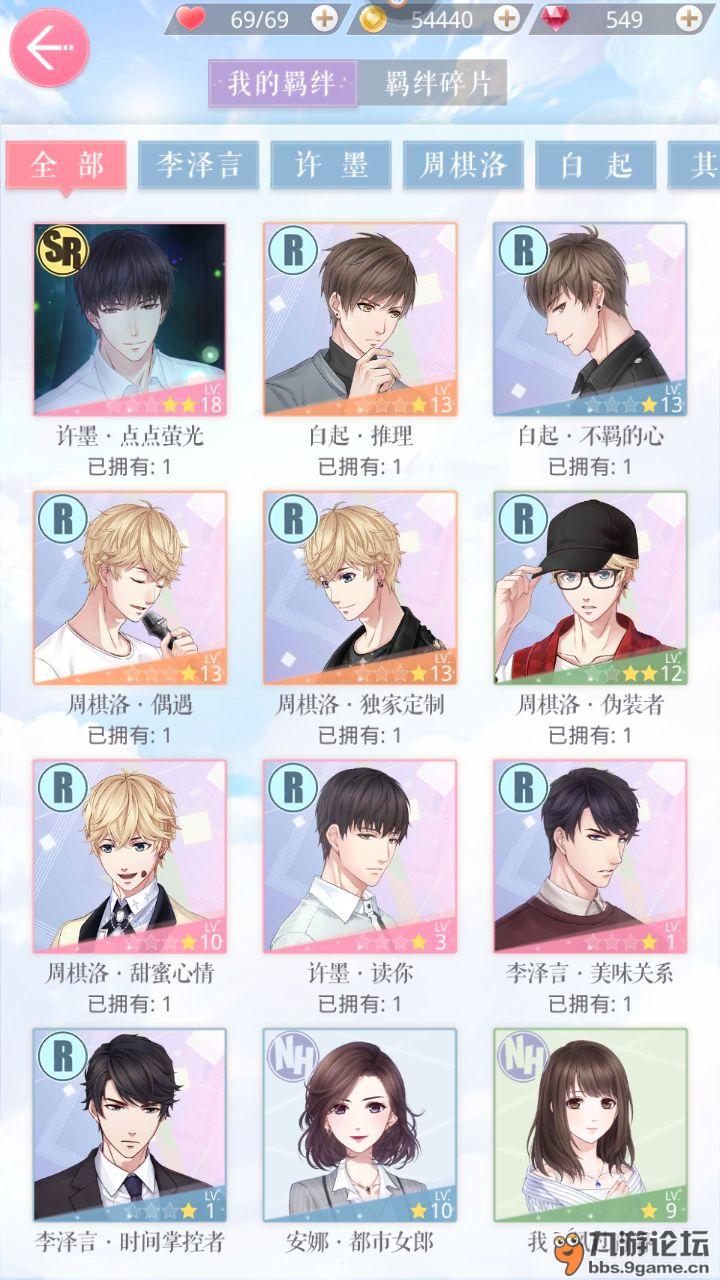Select the 全部 filter tab
The image size is (720, 1280).
point(66,165)
